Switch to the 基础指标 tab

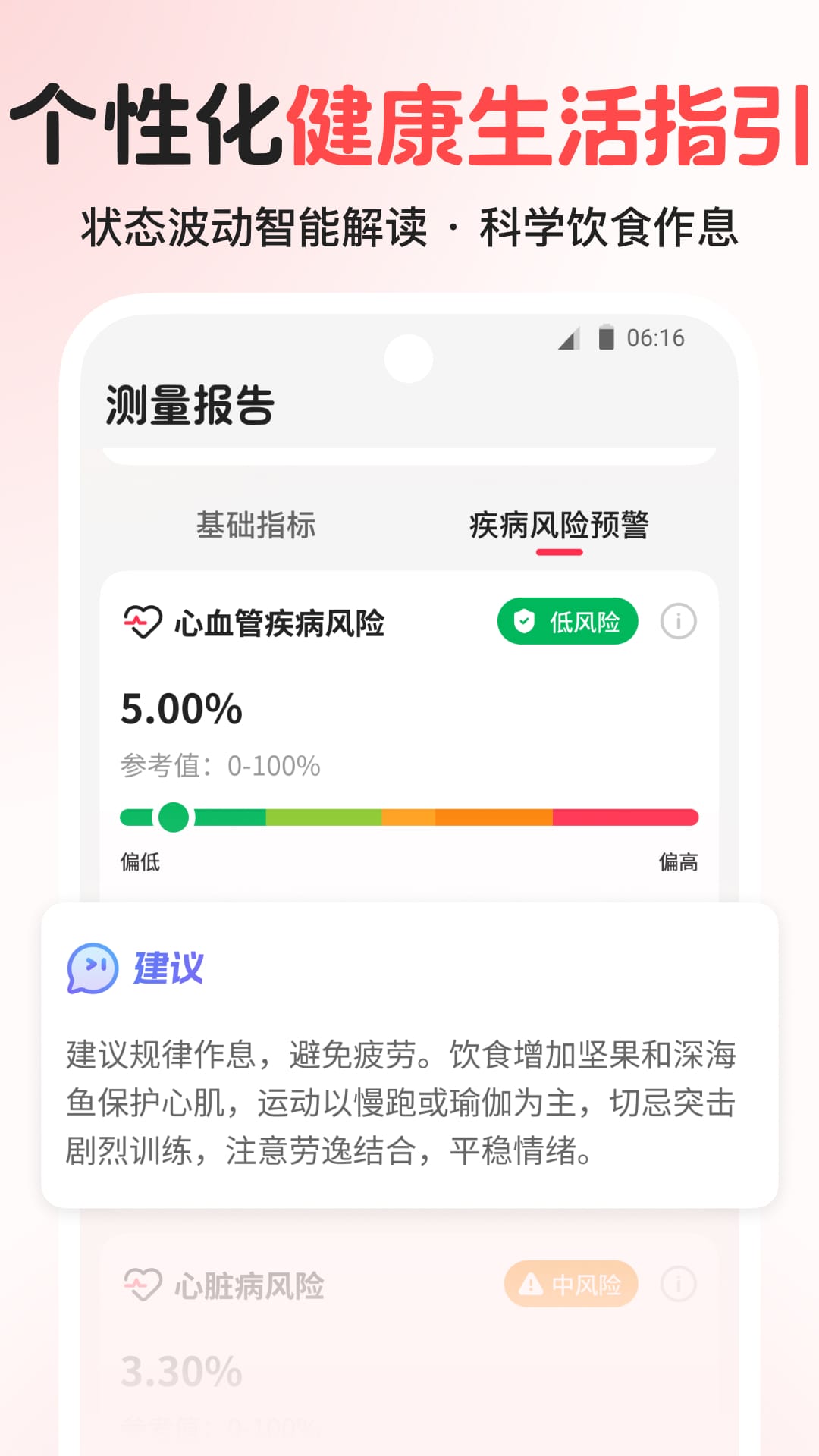tap(259, 525)
